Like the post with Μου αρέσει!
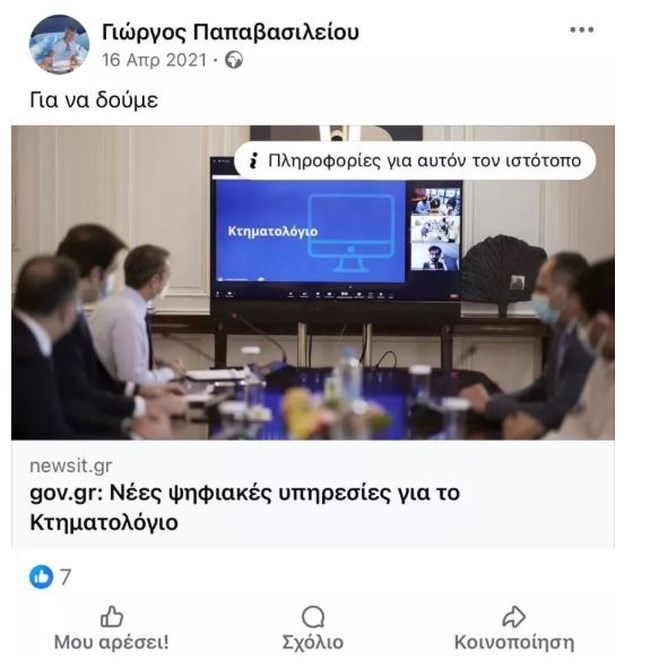Viewport: 650px width, 670px height. click(x=111, y=628)
